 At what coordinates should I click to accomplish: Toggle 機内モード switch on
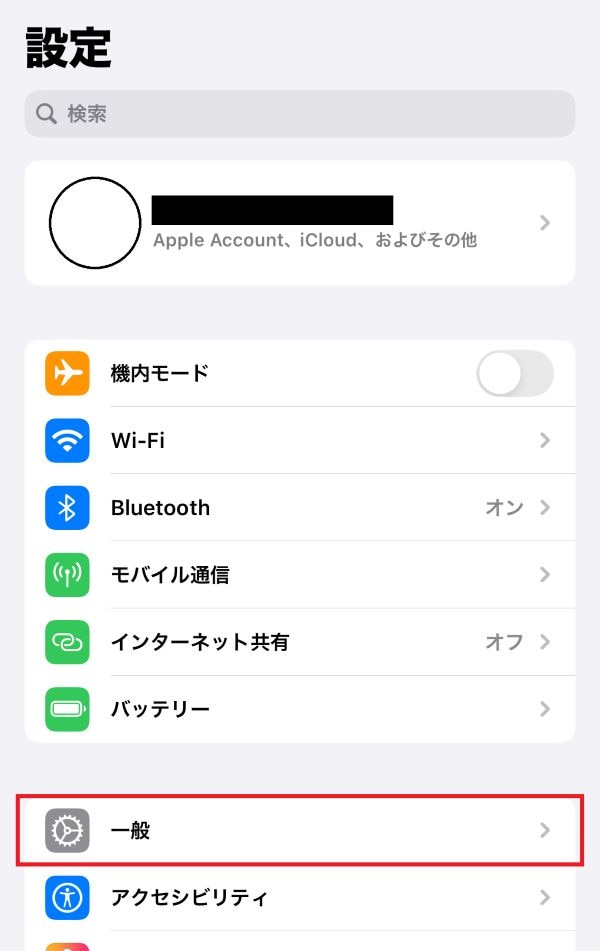coord(515,374)
